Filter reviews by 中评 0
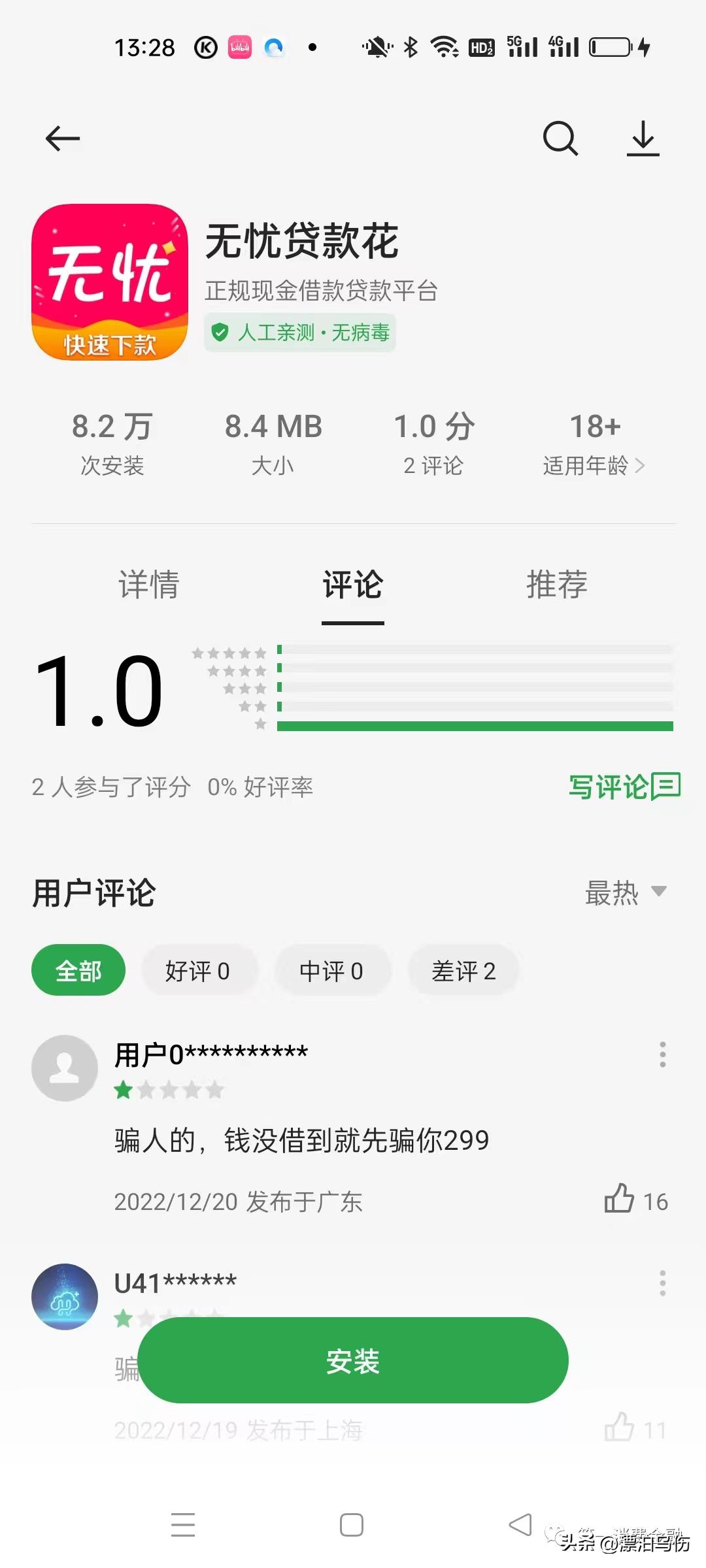The image size is (706, 1568). (x=333, y=970)
